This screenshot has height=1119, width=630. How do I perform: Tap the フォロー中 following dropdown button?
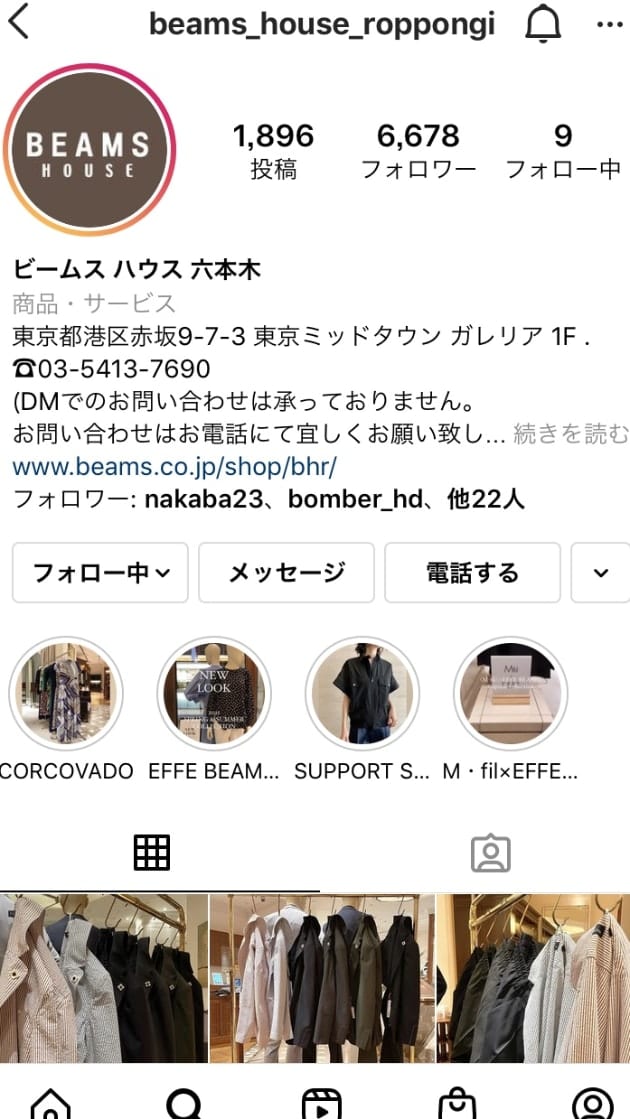[100, 573]
